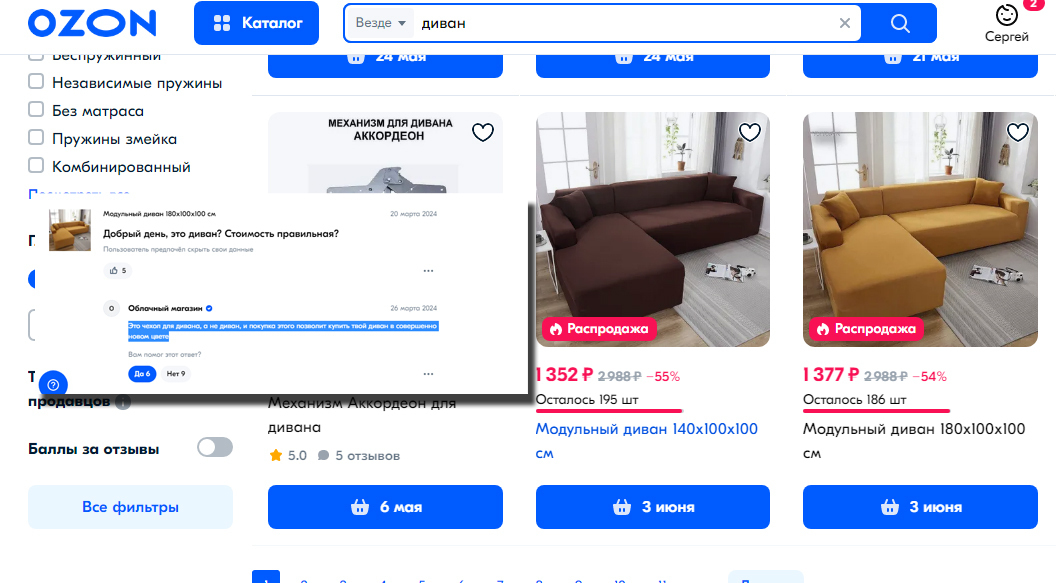Vote Нет on the seller's answer

point(176,374)
